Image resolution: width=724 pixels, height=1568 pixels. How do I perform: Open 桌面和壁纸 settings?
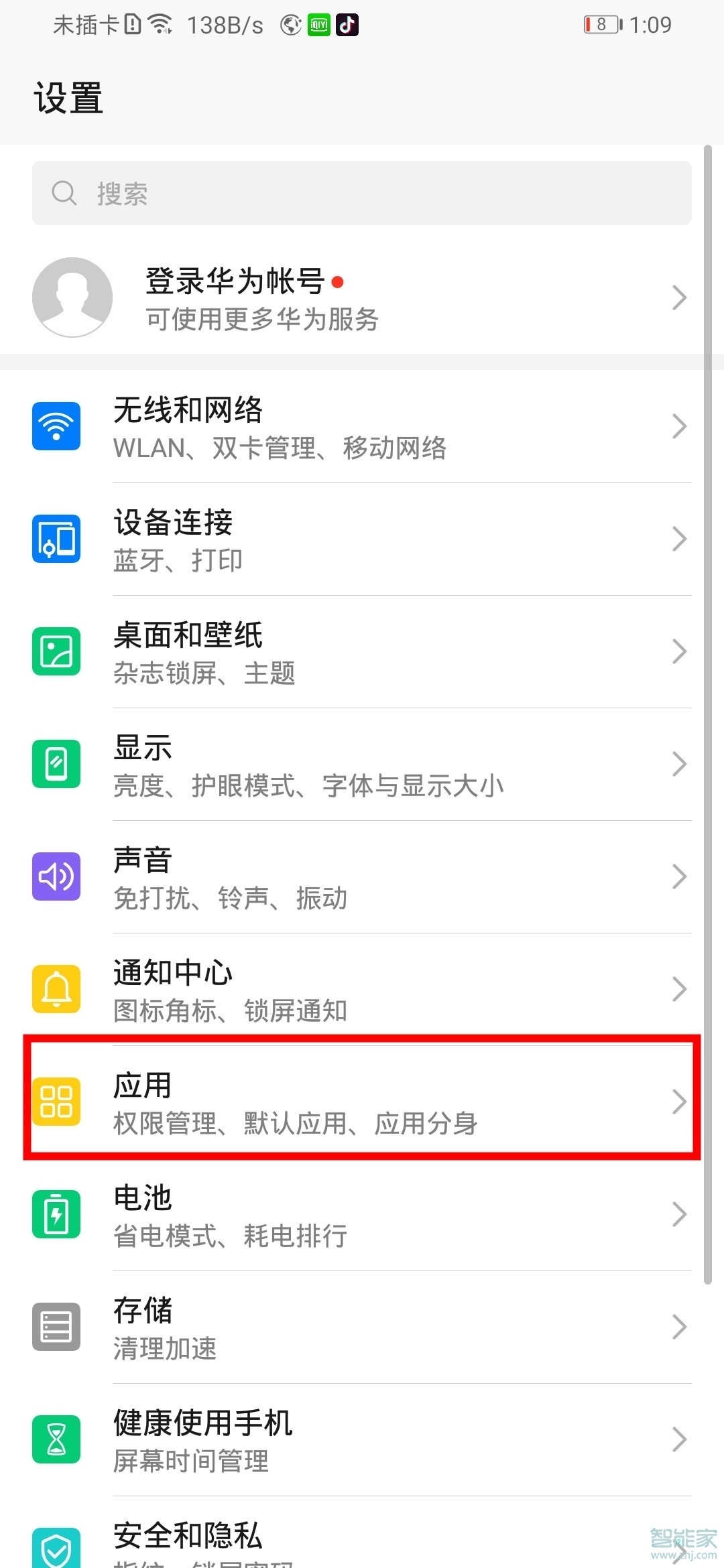(362, 652)
